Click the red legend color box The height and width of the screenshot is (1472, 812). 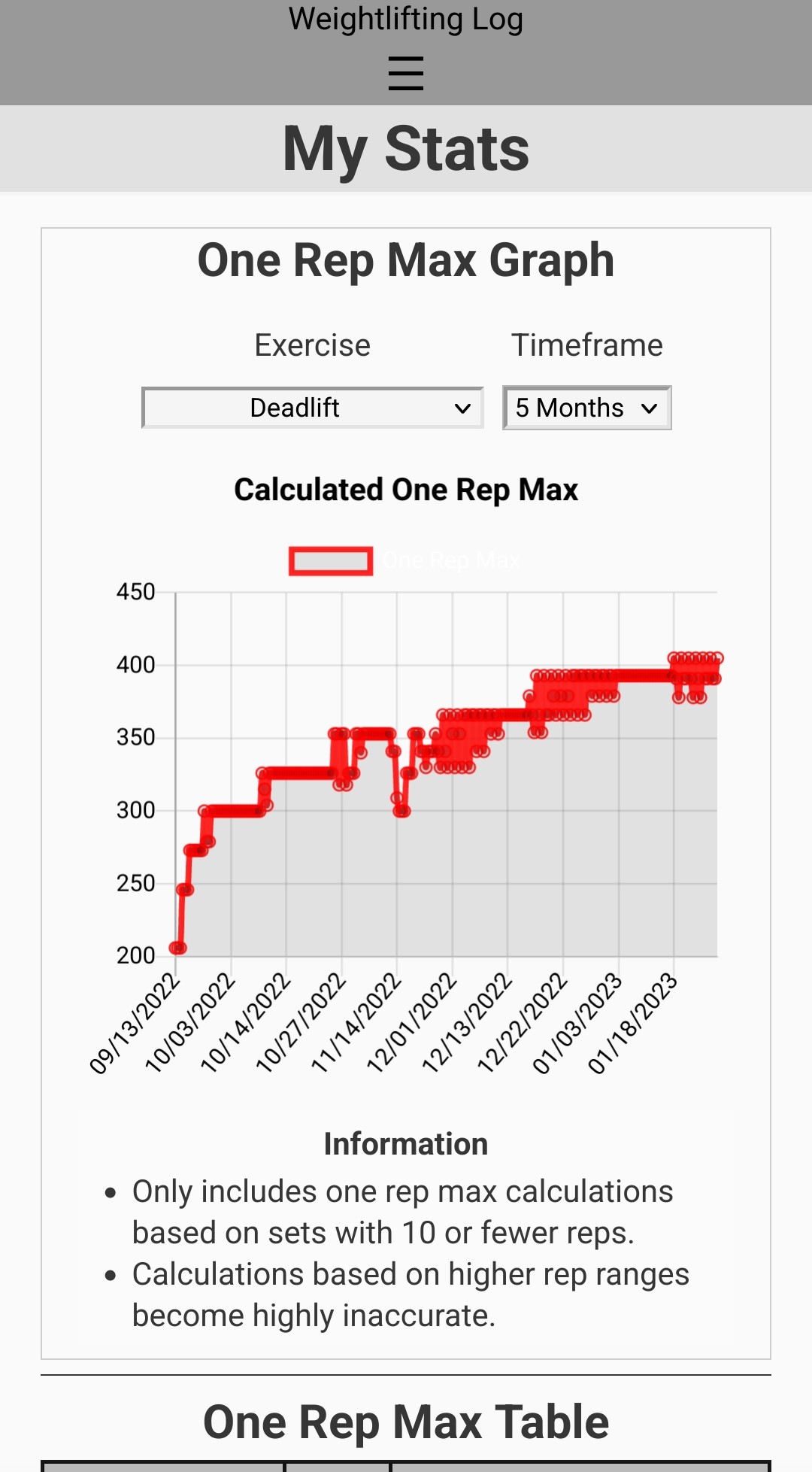pyautogui.click(x=330, y=560)
